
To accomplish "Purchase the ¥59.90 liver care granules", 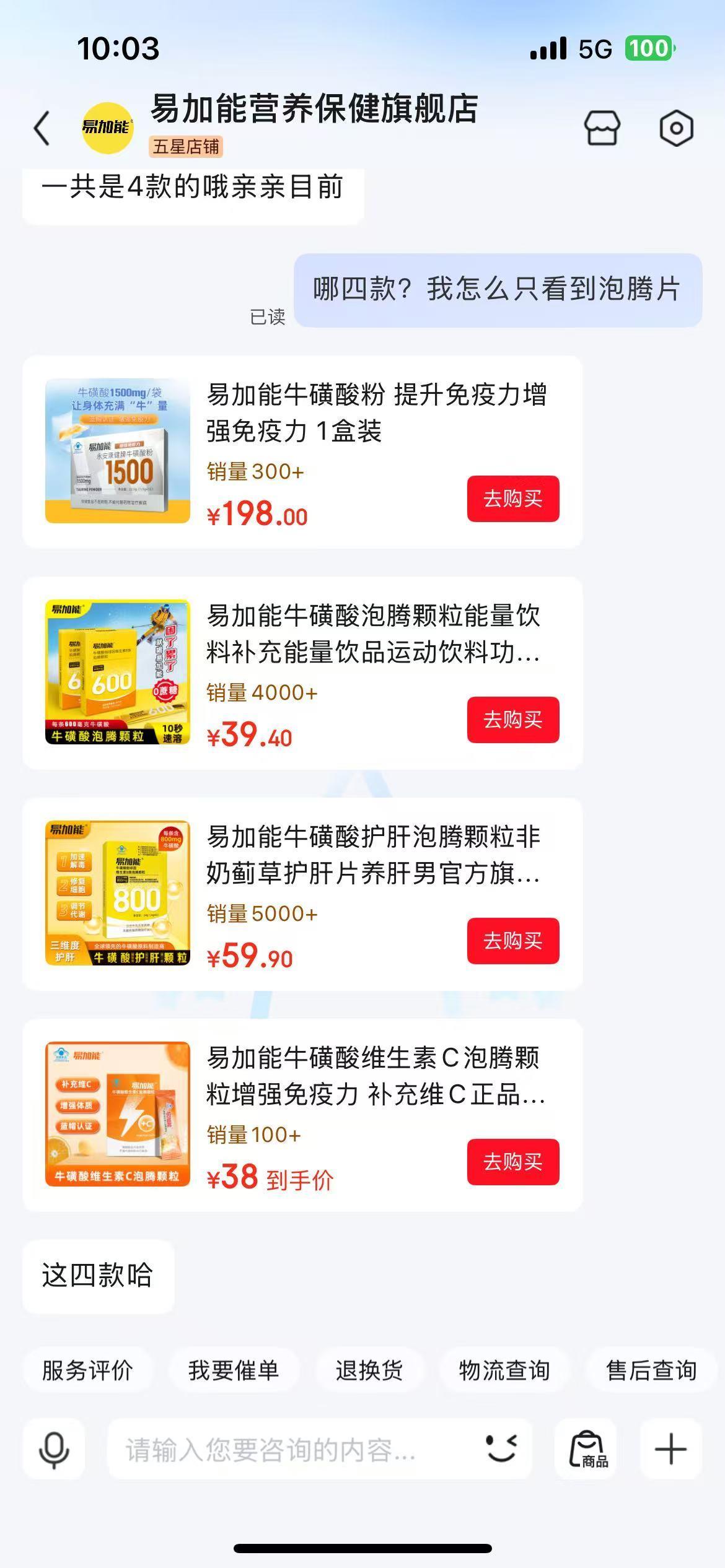I will 512,941.
